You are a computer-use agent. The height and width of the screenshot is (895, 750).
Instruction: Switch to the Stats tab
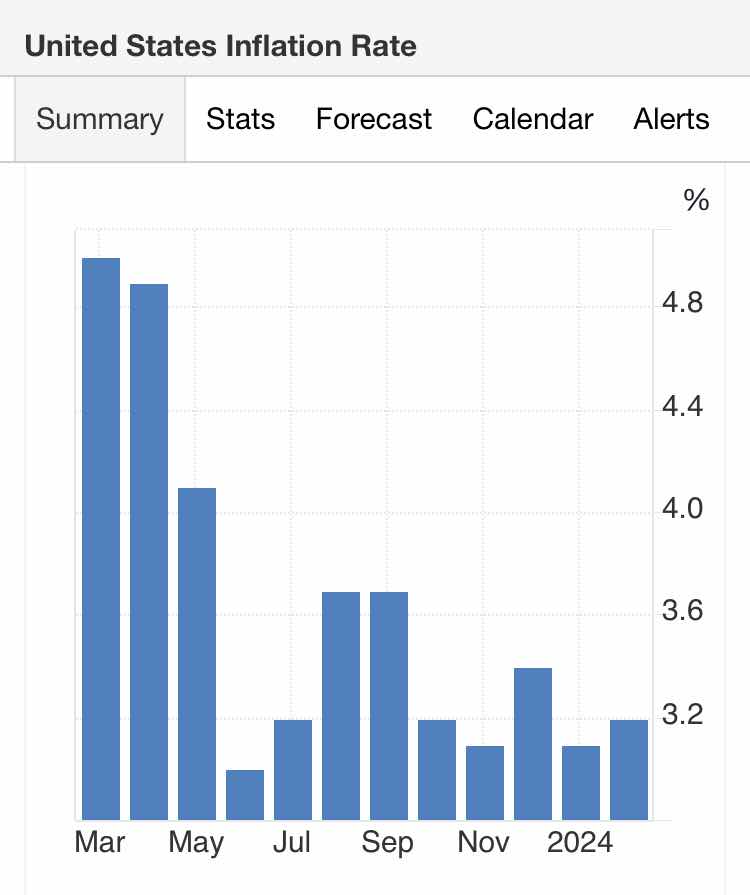tap(240, 120)
